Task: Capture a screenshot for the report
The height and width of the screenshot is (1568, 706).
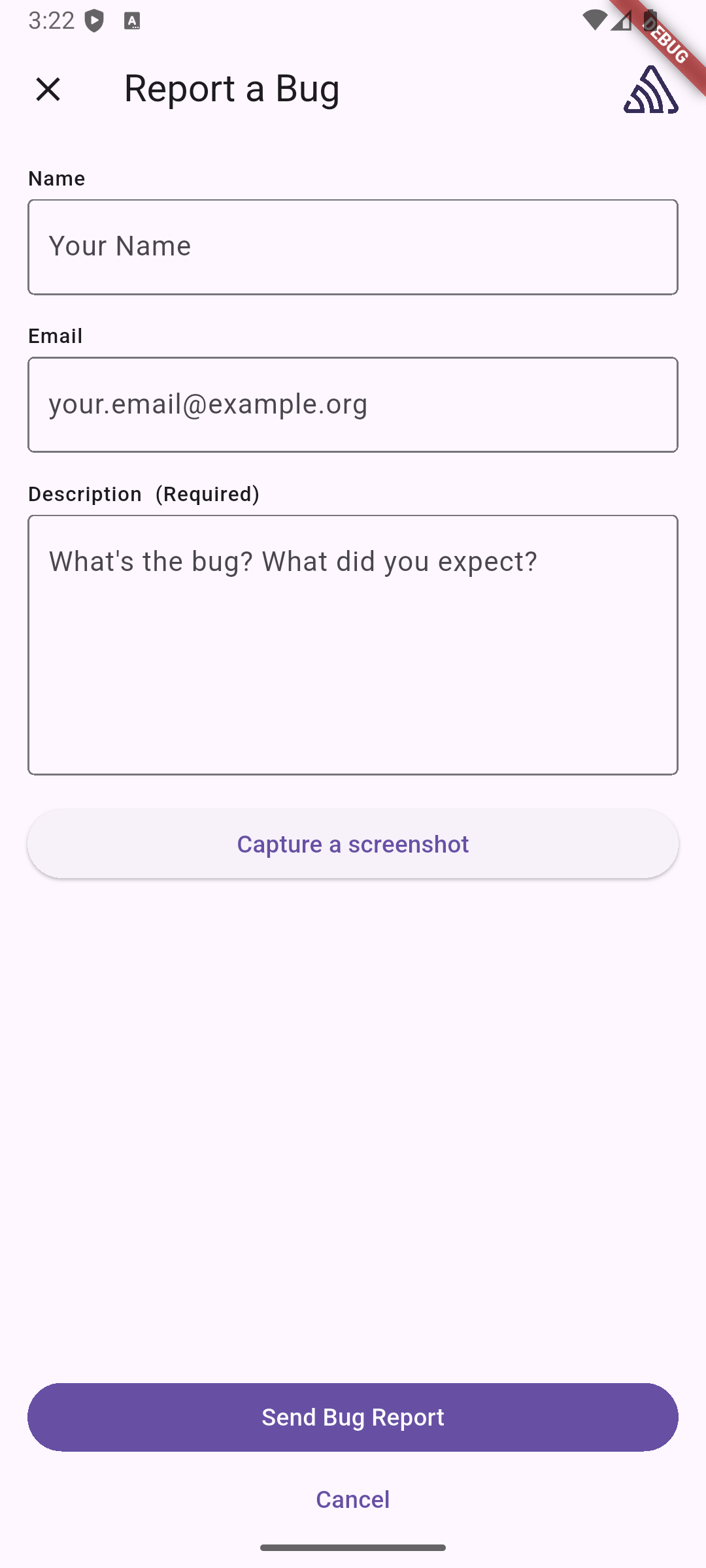Action: (x=353, y=844)
